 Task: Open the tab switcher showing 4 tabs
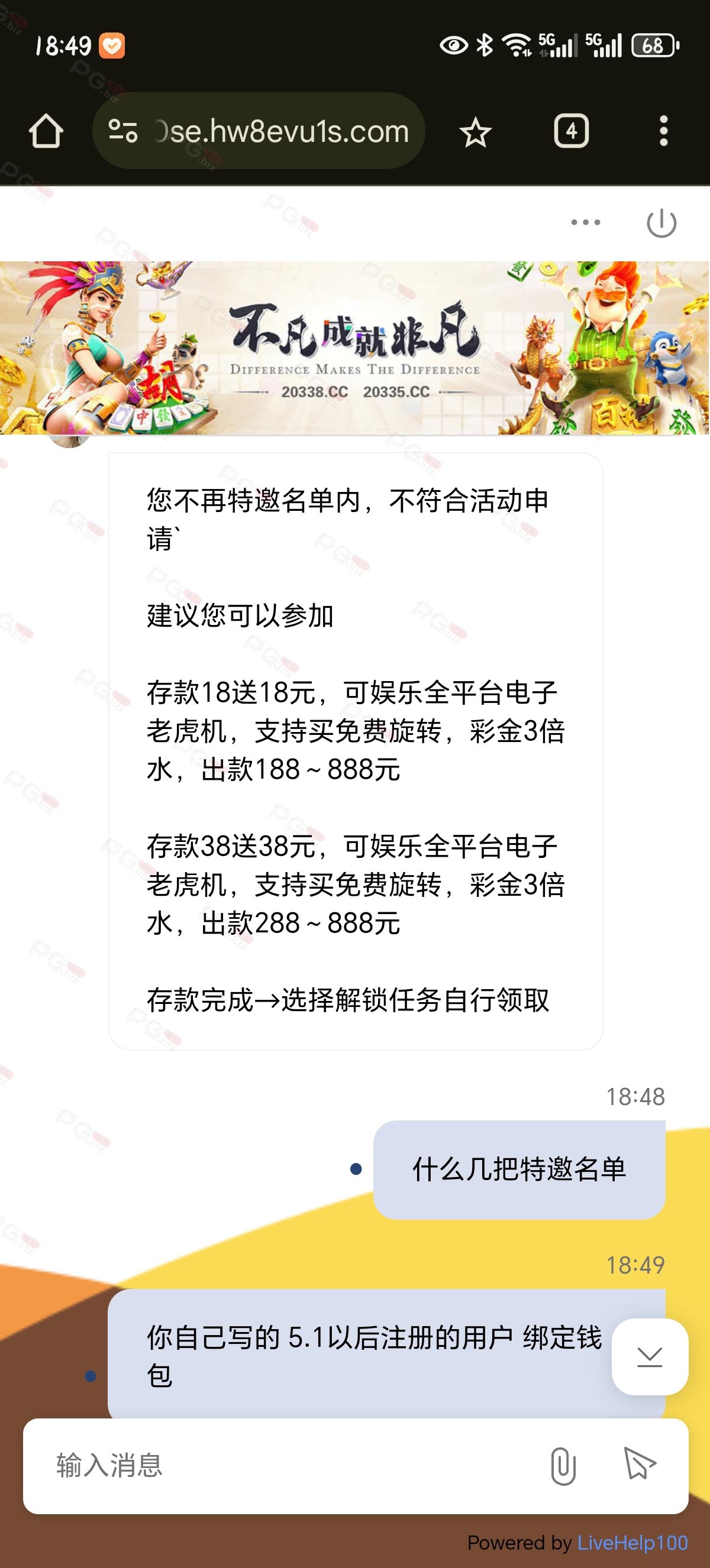pos(570,131)
